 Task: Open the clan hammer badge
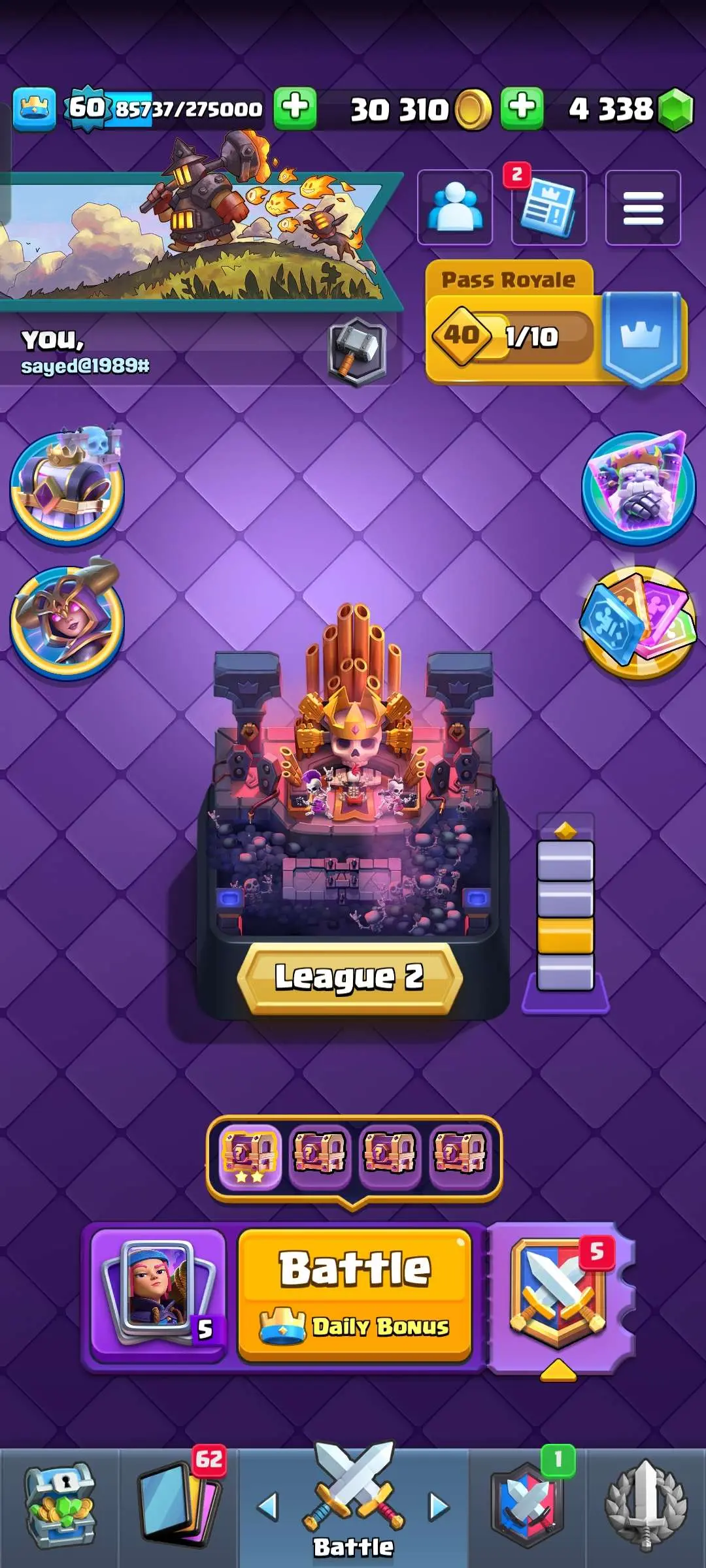click(x=356, y=350)
